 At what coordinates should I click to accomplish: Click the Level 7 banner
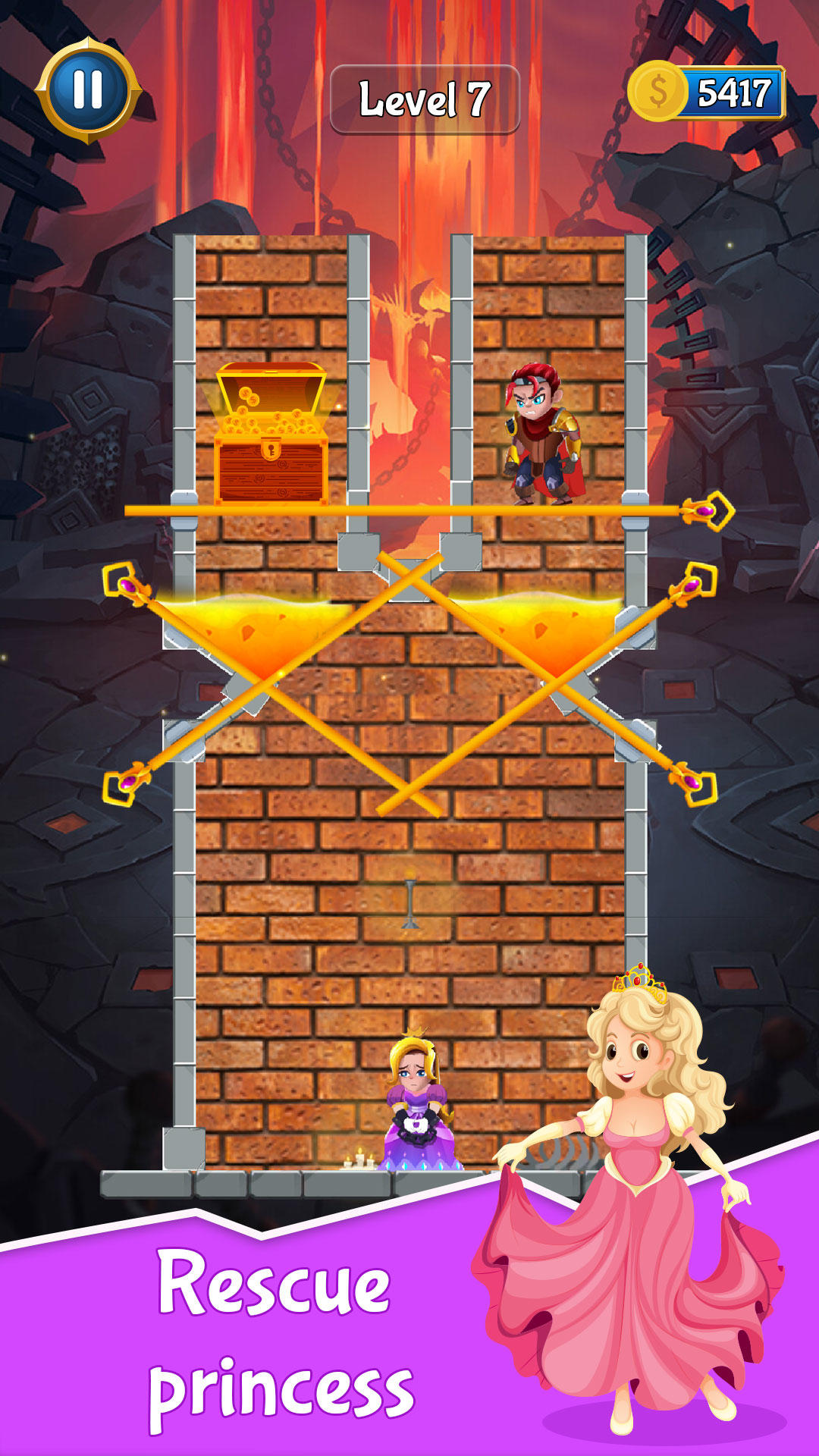tap(425, 99)
